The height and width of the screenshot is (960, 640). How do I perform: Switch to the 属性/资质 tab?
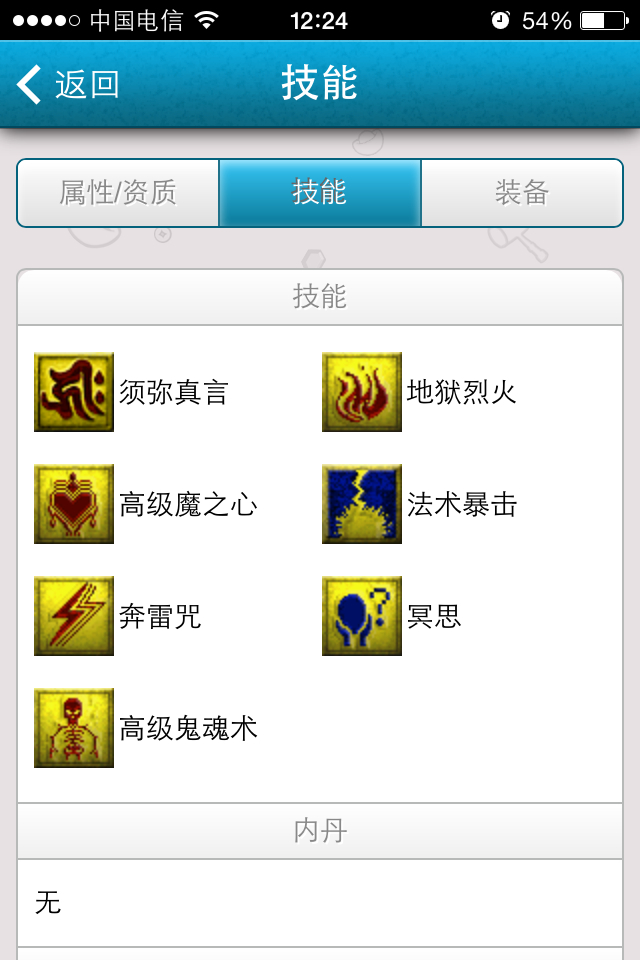(118, 192)
